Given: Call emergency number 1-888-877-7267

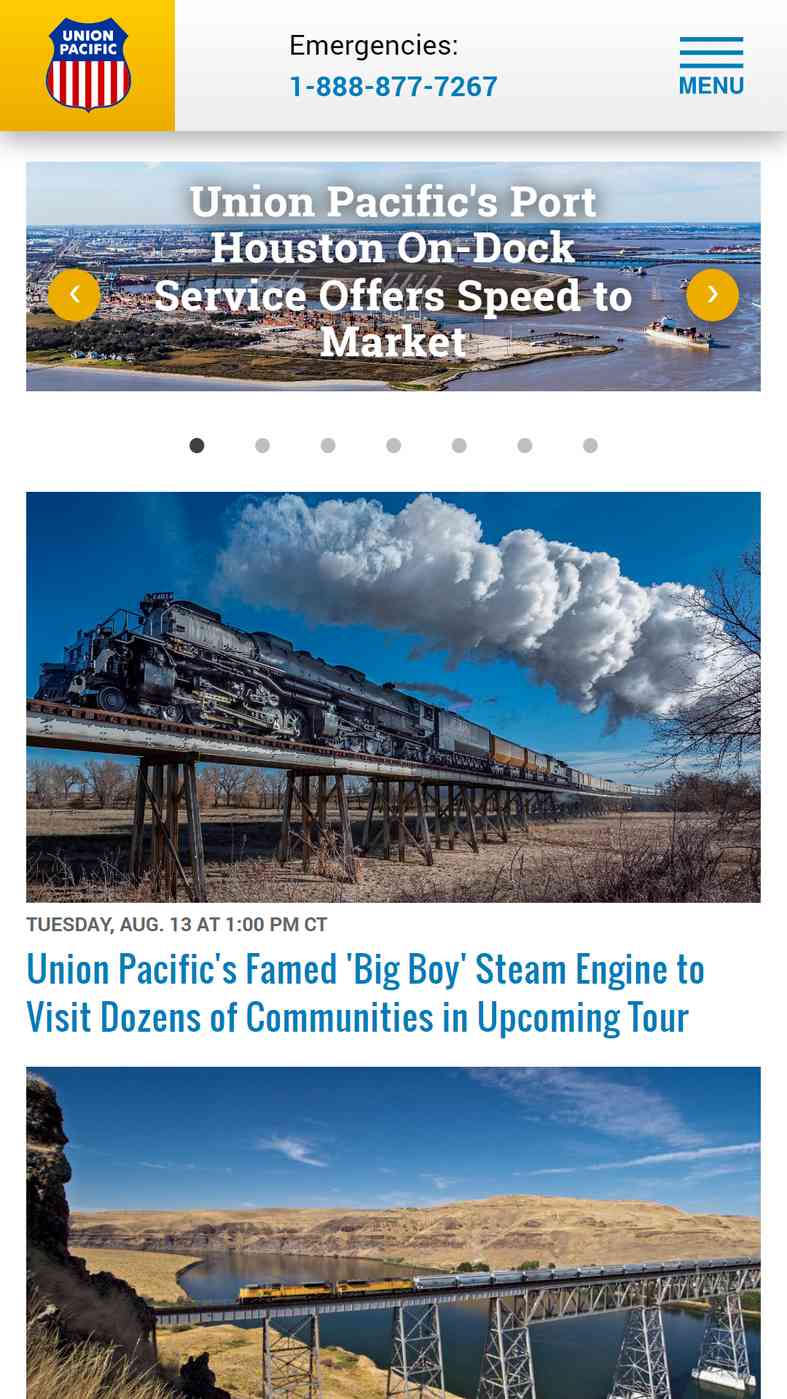Looking at the screenshot, I should tap(393, 87).
